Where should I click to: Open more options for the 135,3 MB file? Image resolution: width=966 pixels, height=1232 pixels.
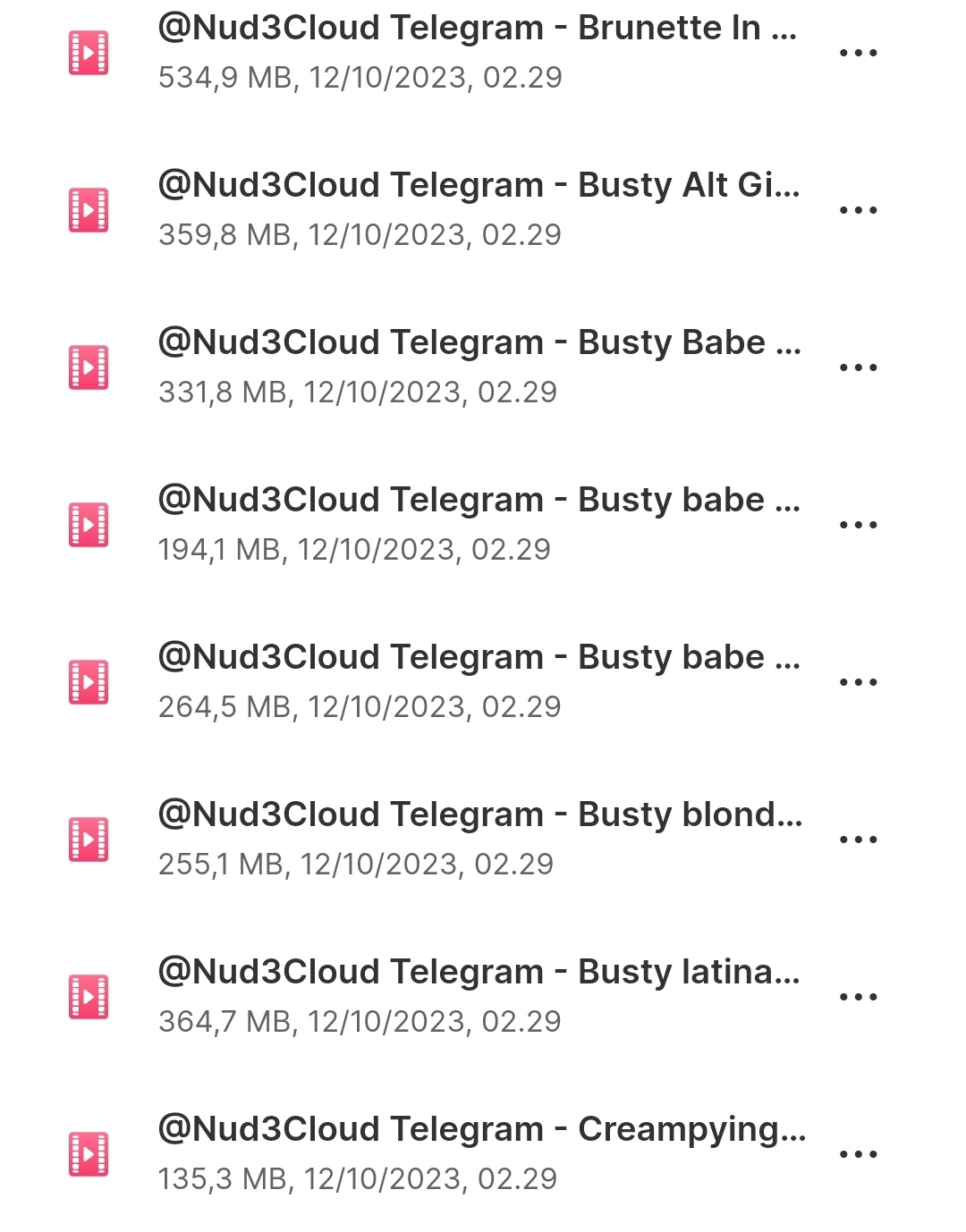pyautogui.click(x=858, y=1154)
